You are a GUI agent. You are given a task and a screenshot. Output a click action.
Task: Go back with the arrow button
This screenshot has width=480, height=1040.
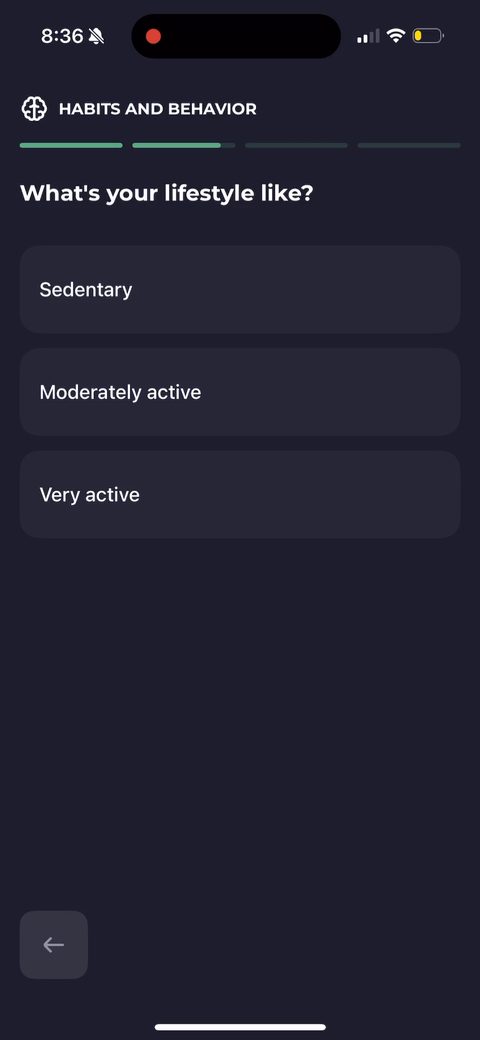tap(54, 944)
